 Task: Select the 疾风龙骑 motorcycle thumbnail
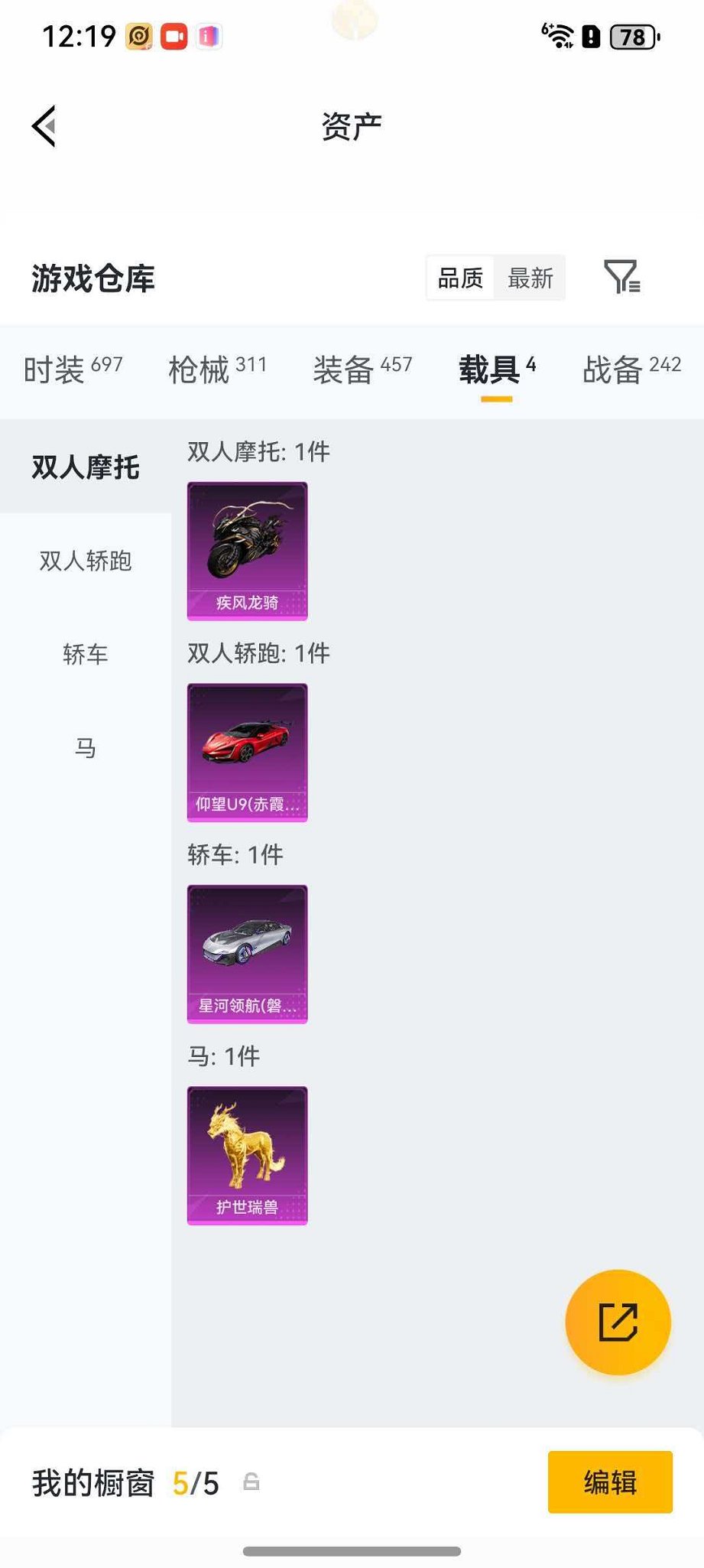247,549
